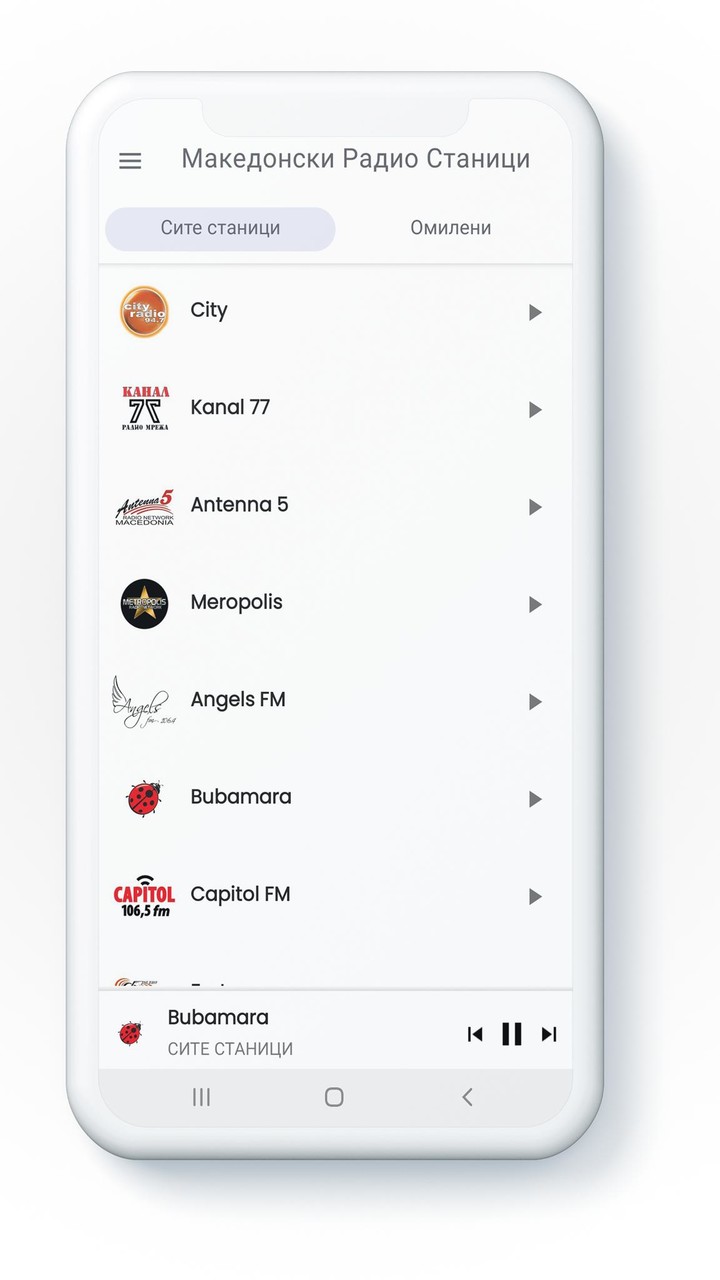720x1280 pixels.
Task: Skip to the next radio station
Action: (549, 1035)
